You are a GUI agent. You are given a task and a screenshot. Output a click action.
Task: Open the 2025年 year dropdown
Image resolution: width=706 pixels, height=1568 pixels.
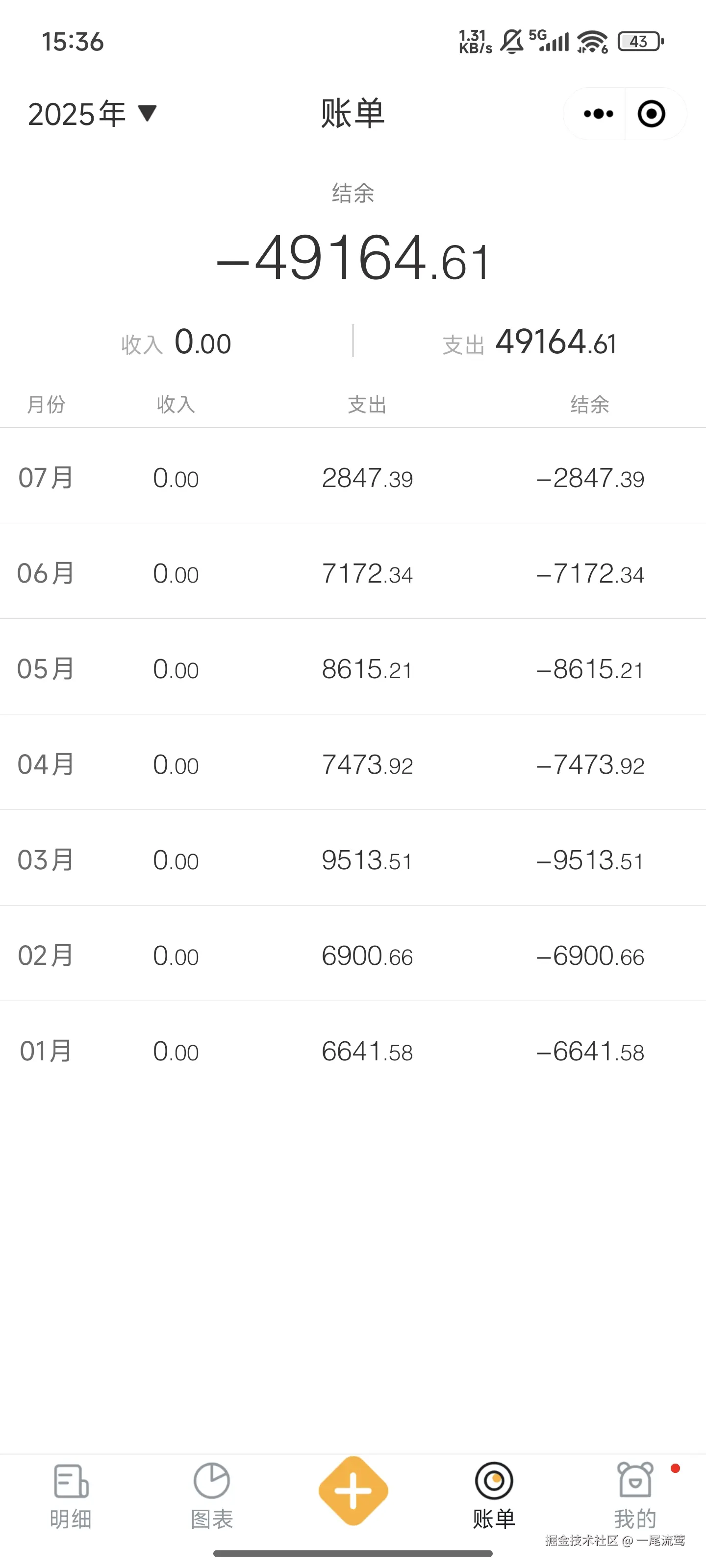point(92,114)
